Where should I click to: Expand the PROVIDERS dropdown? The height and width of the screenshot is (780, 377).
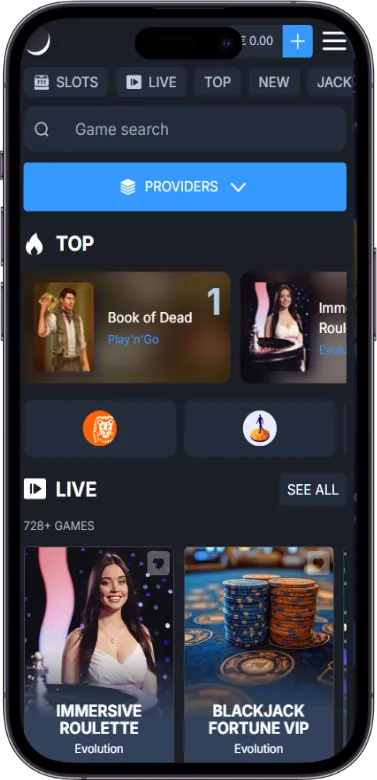click(x=185, y=187)
